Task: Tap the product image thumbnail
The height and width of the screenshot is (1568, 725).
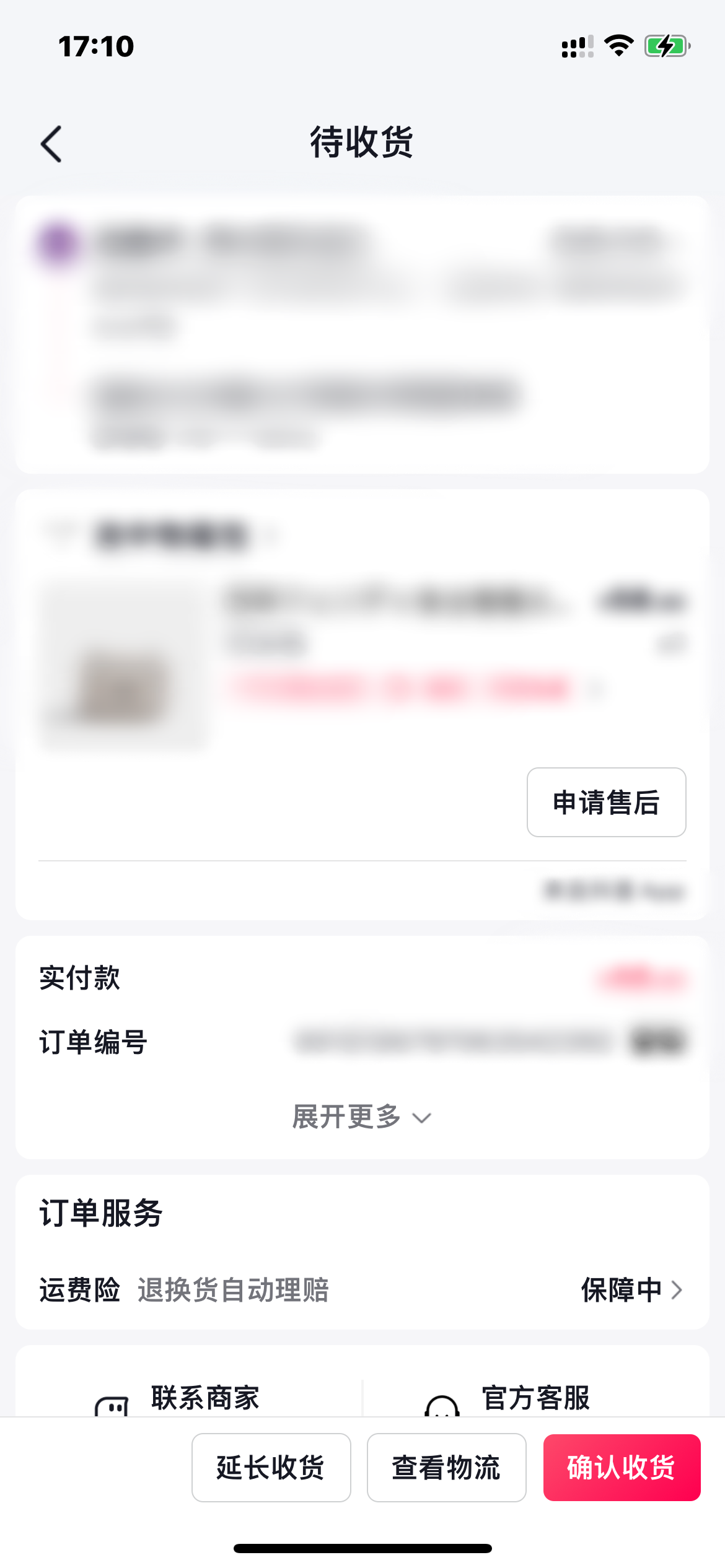Action: [x=123, y=671]
